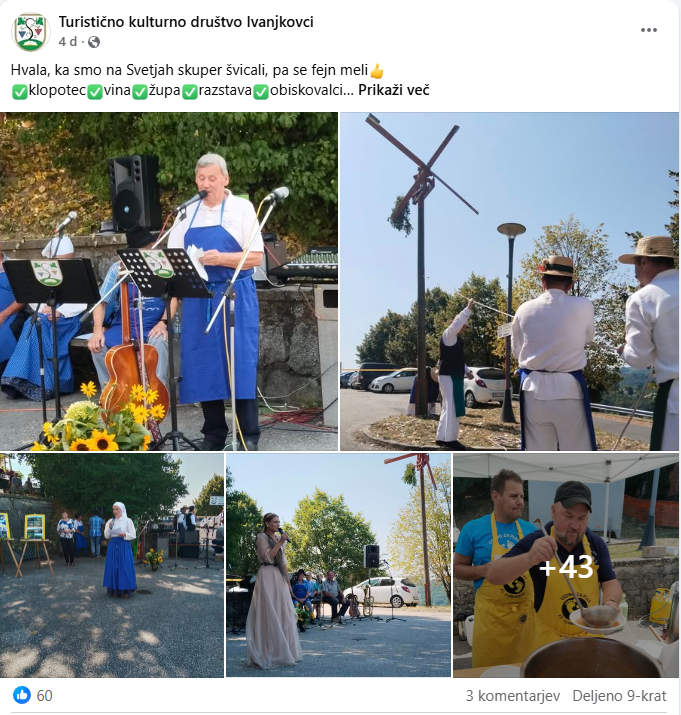View the remaining +43 photos

coord(566,565)
